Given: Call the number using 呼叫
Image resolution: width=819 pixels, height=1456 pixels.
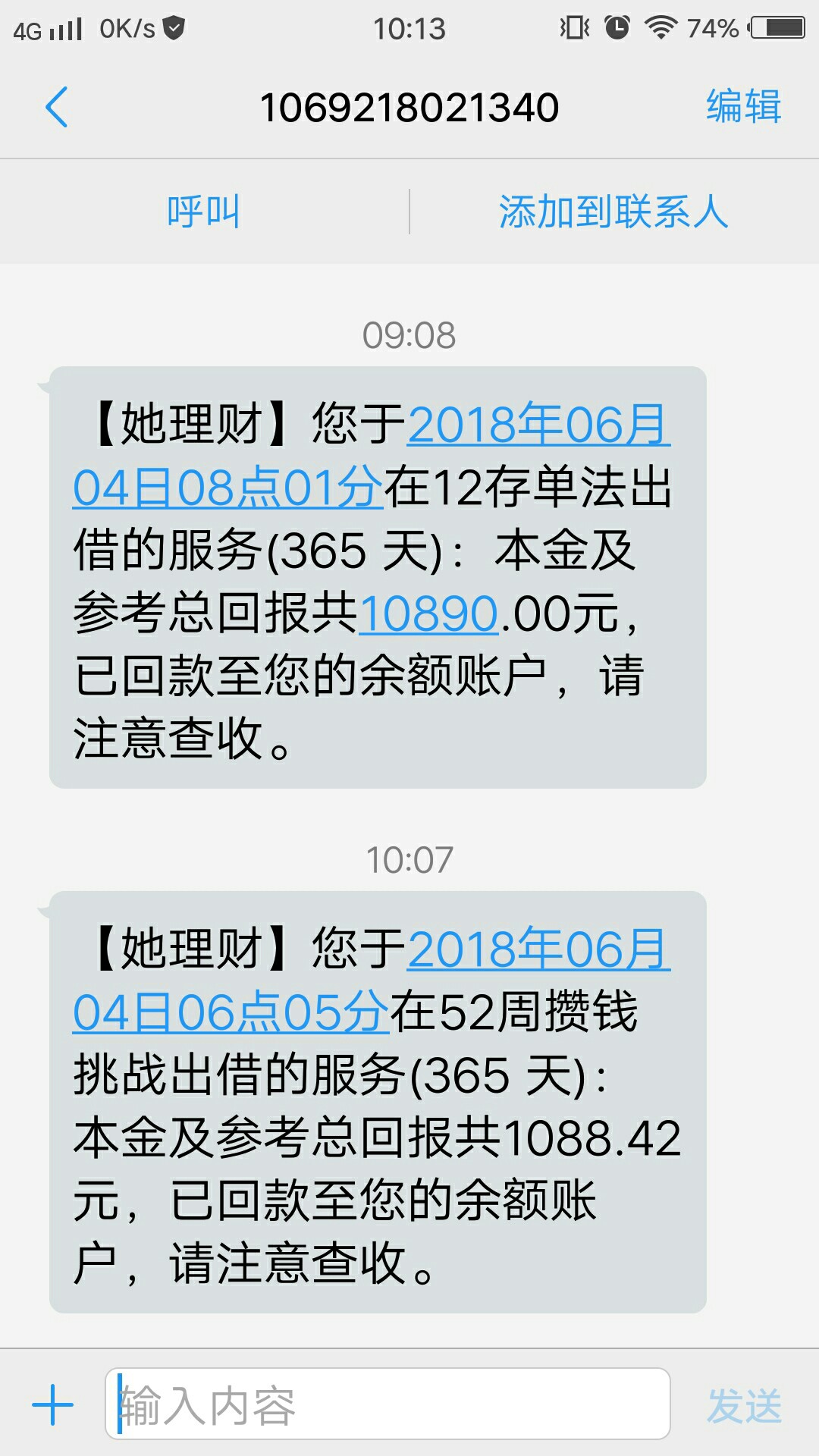Looking at the screenshot, I should (203, 212).
